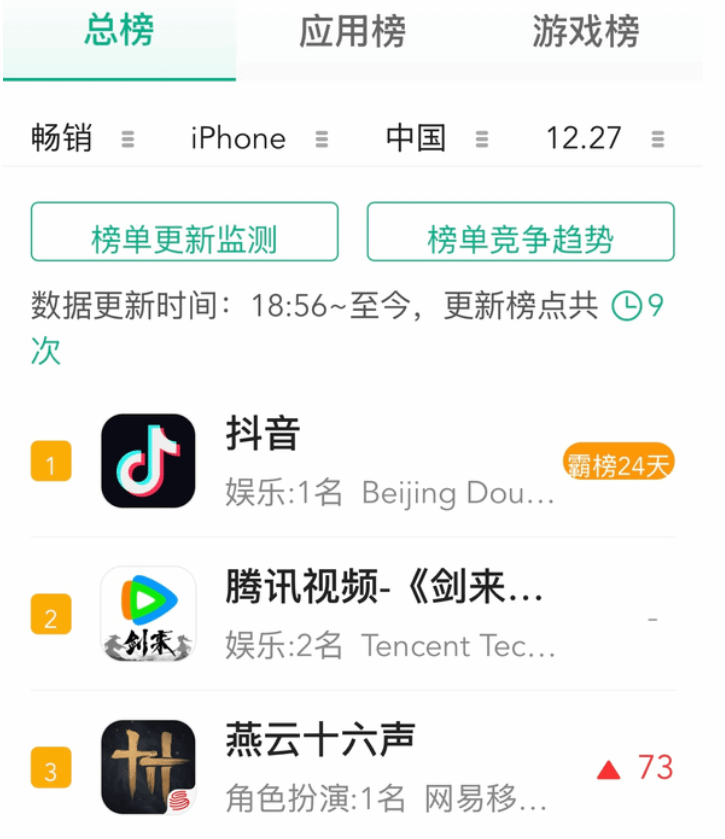Open the 抖音 app details
This screenshot has height=839, width=725.
tap(388, 461)
